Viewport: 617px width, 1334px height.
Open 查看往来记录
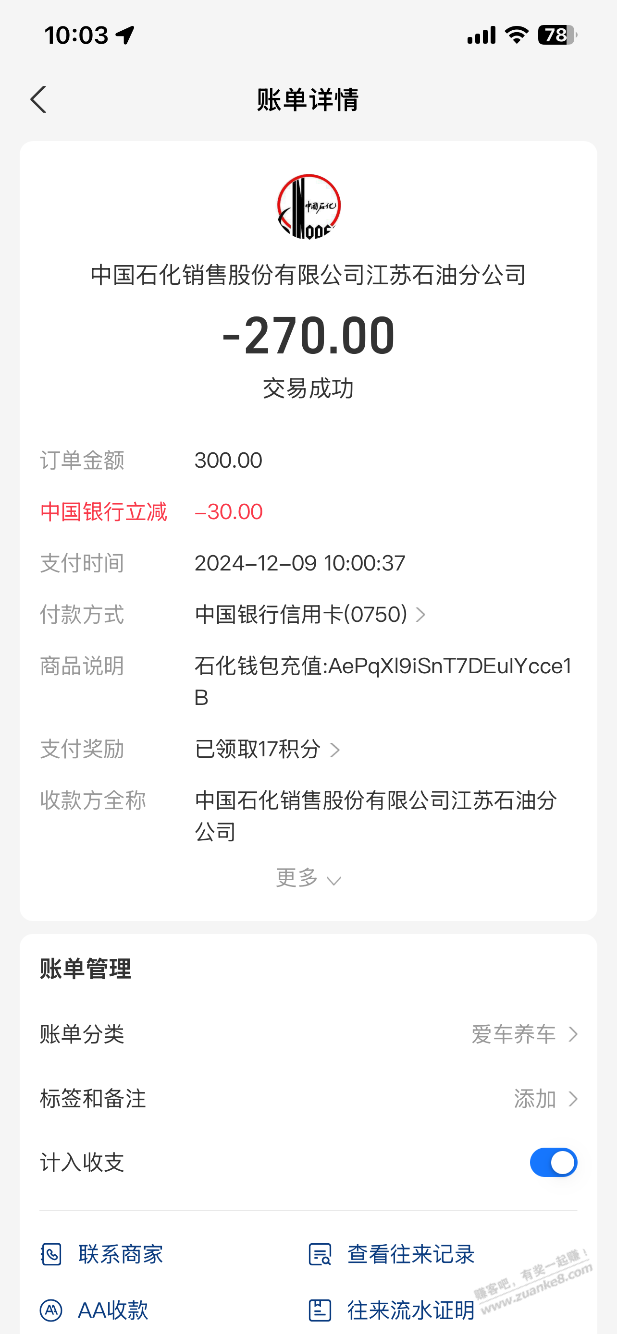coord(391,1254)
